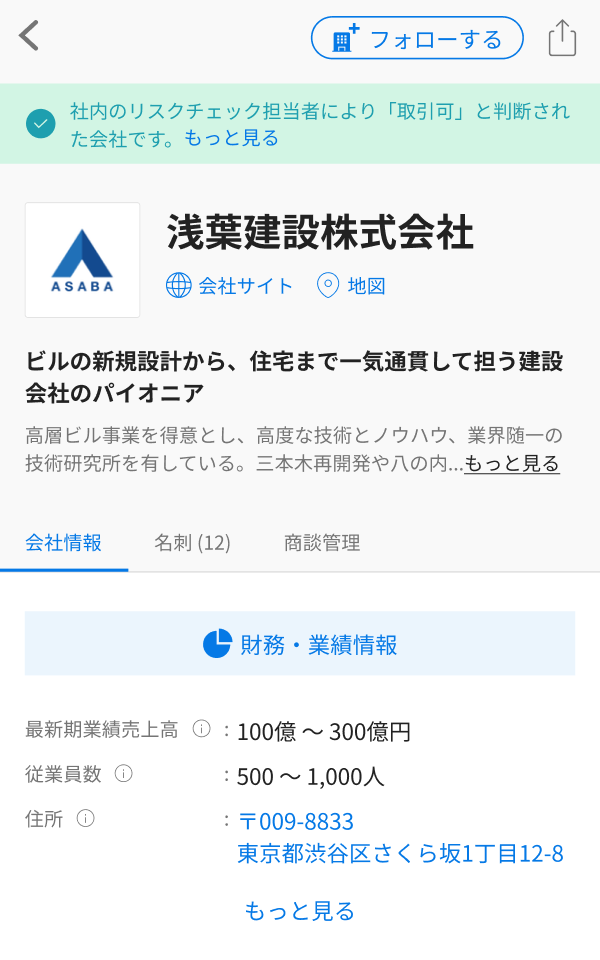This screenshot has width=600, height=960.
Task: Tap the info icon beside 最新期業績売上高
Action: [201, 729]
